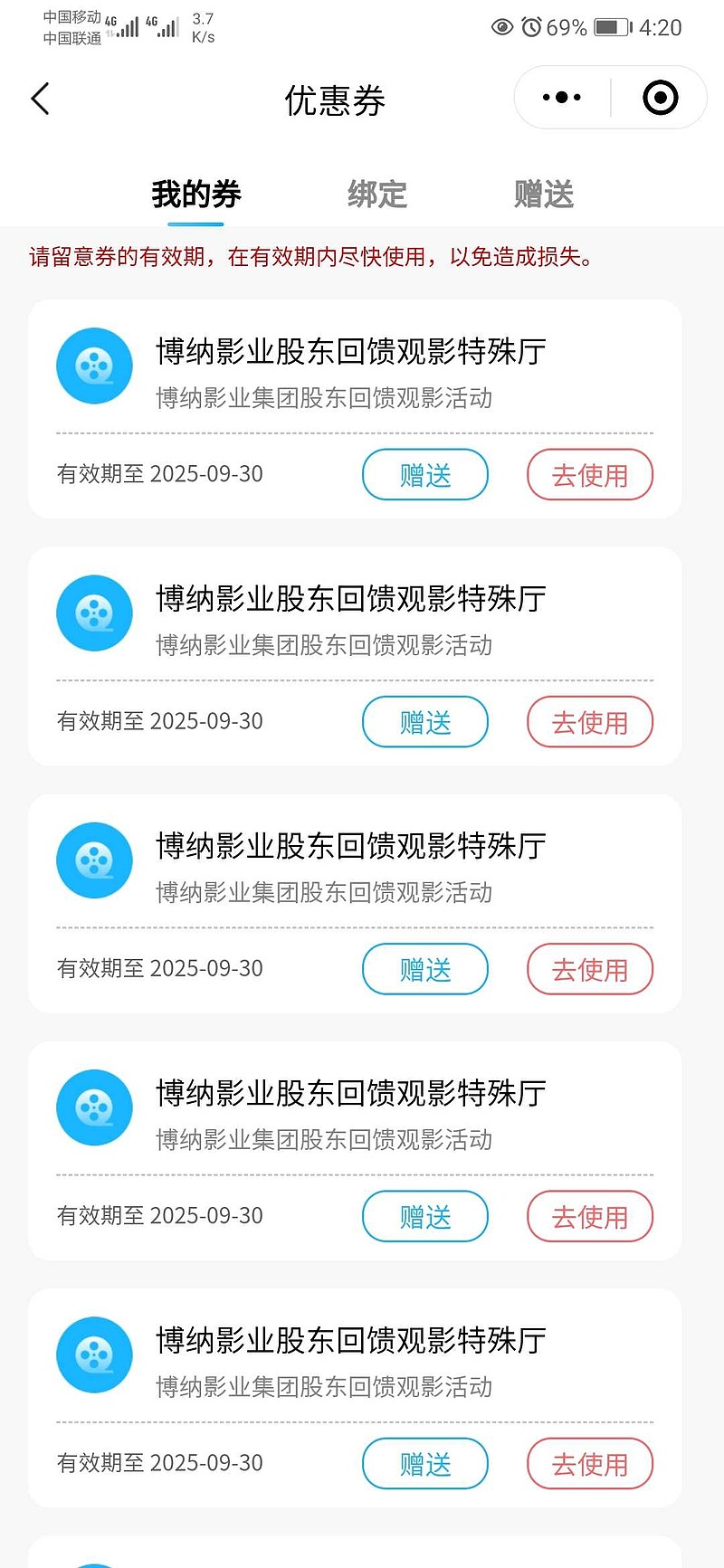The image size is (724, 1568).
Task: Tap 赠送 on the fifth coupon card
Action: point(425,1462)
